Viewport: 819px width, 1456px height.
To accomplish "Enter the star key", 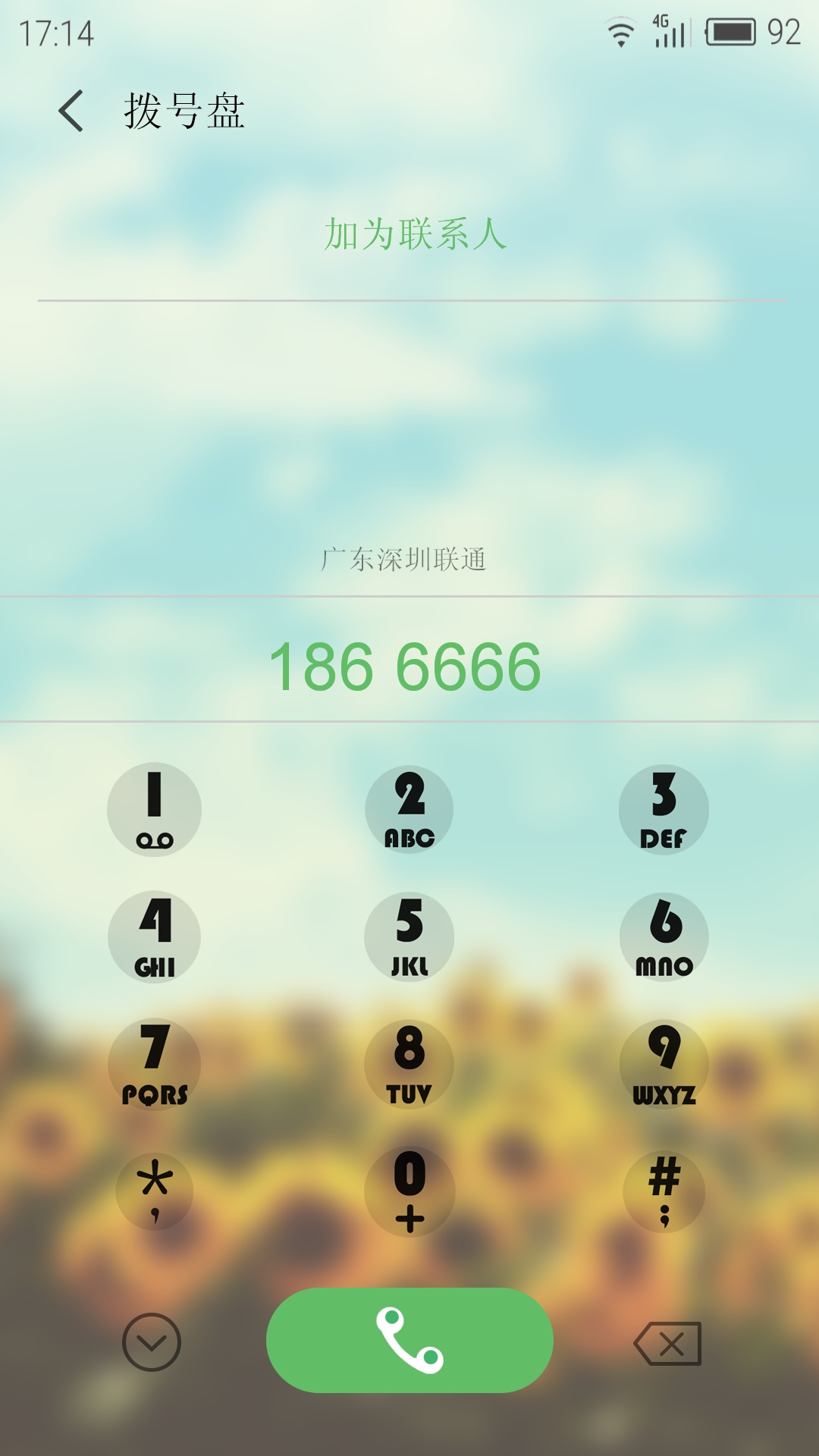I will pos(155,1191).
